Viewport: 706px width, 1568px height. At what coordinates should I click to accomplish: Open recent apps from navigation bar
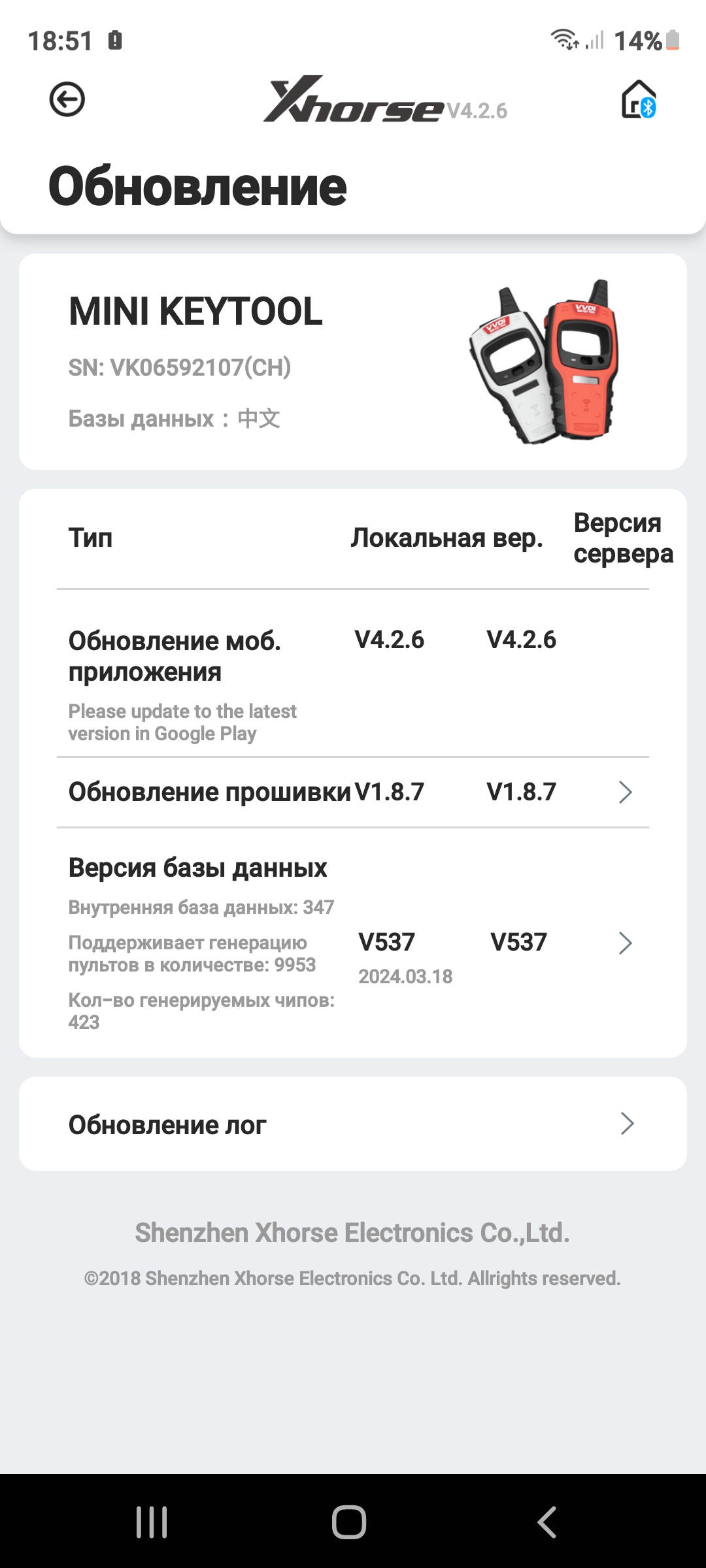click(152, 1522)
